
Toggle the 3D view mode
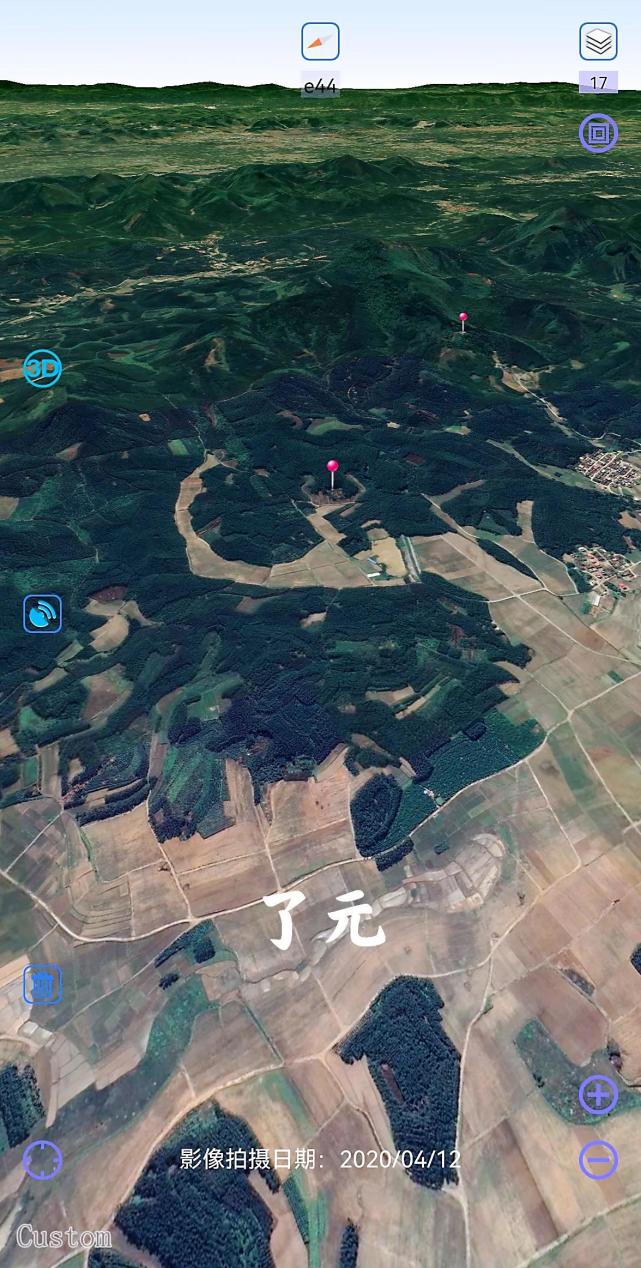(42, 369)
